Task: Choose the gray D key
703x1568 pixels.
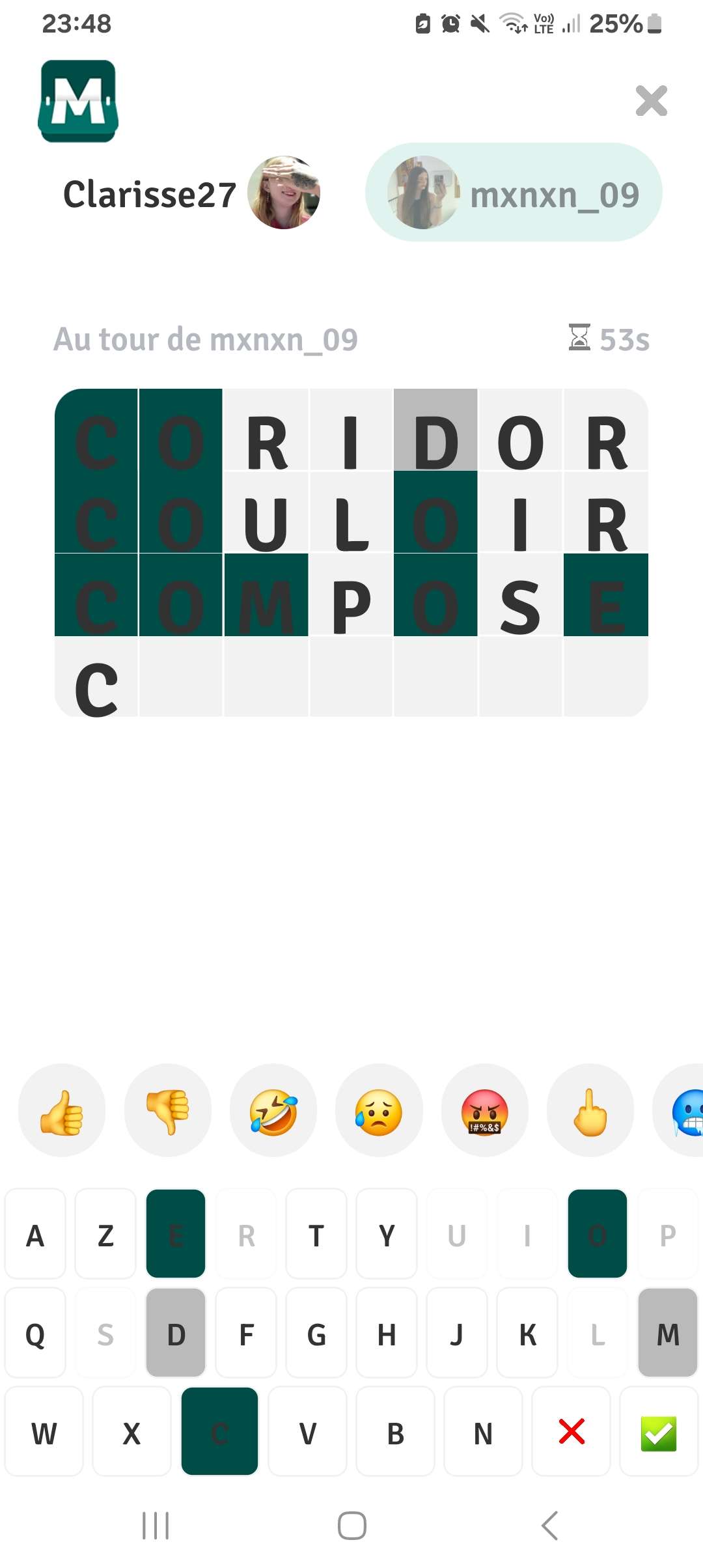Action: (x=176, y=1333)
